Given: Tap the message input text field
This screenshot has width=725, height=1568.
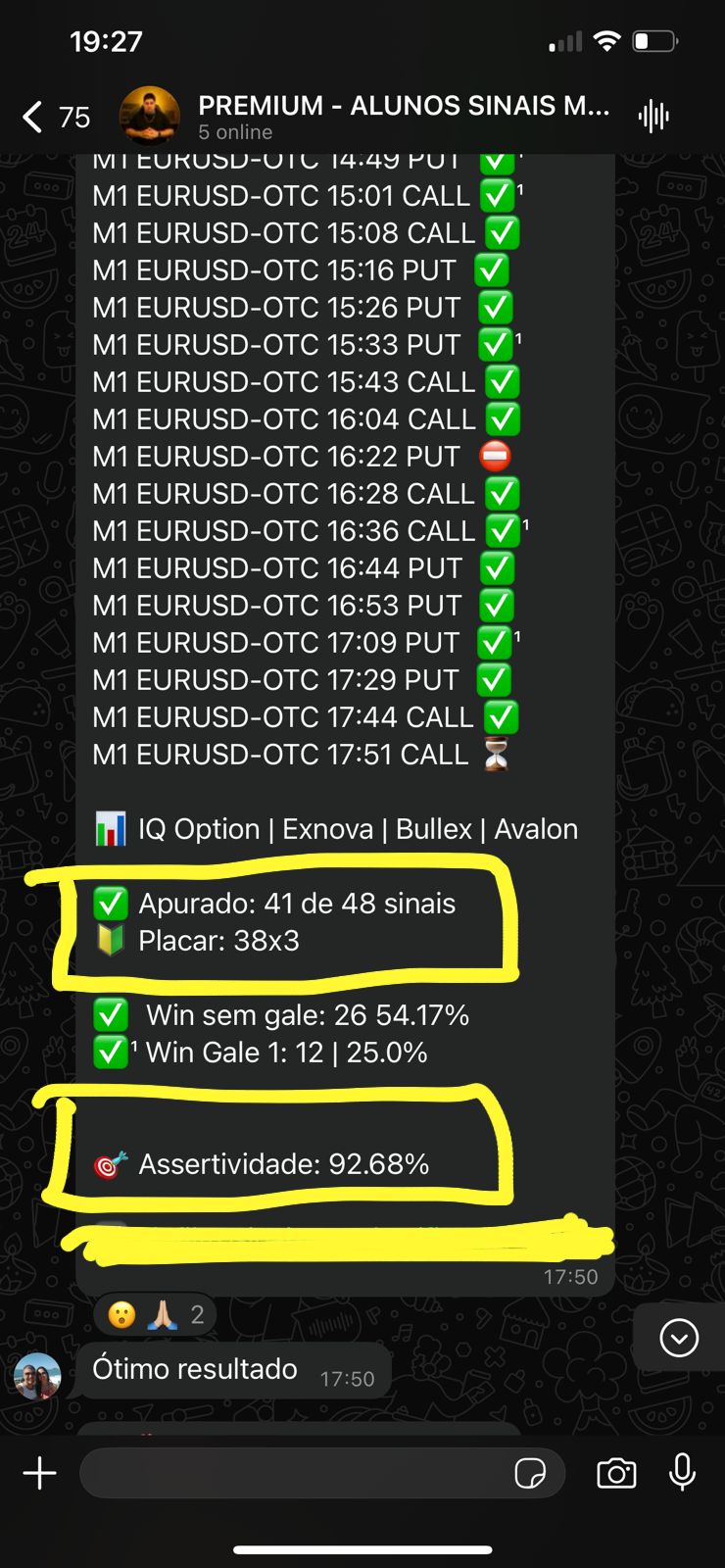Looking at the screenshot, I should (x=294, y=1472).
